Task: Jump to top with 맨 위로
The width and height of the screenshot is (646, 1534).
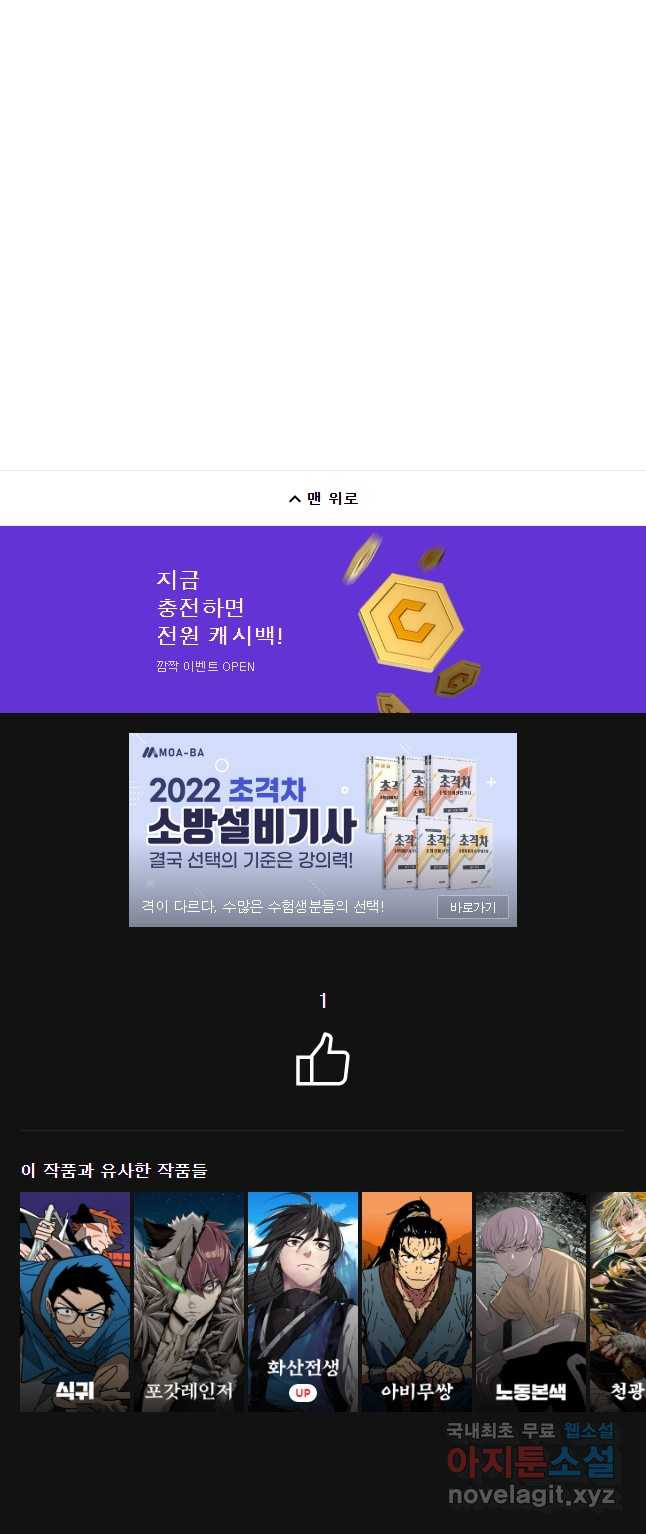Action: pyautogui.click(x=323, y=498)
